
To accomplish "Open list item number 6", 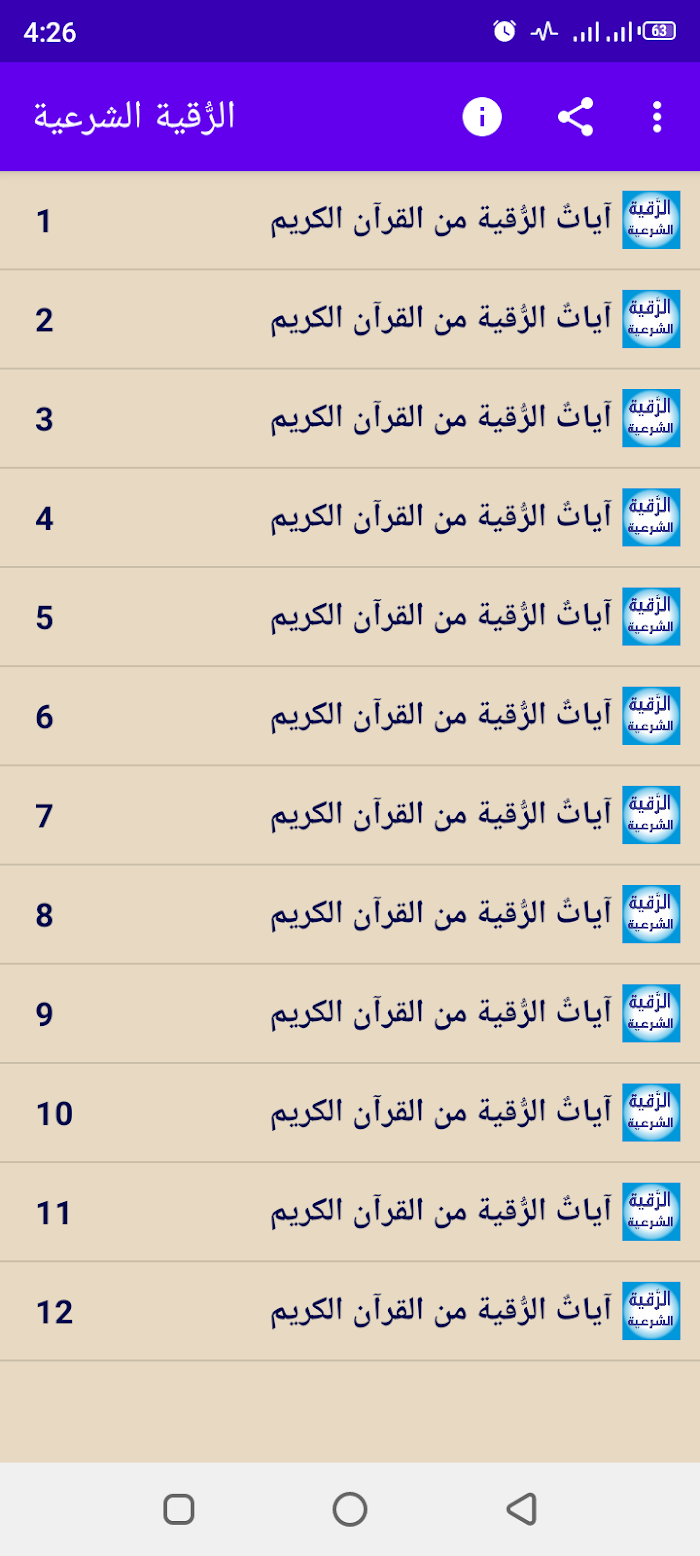I will [350, 716].
